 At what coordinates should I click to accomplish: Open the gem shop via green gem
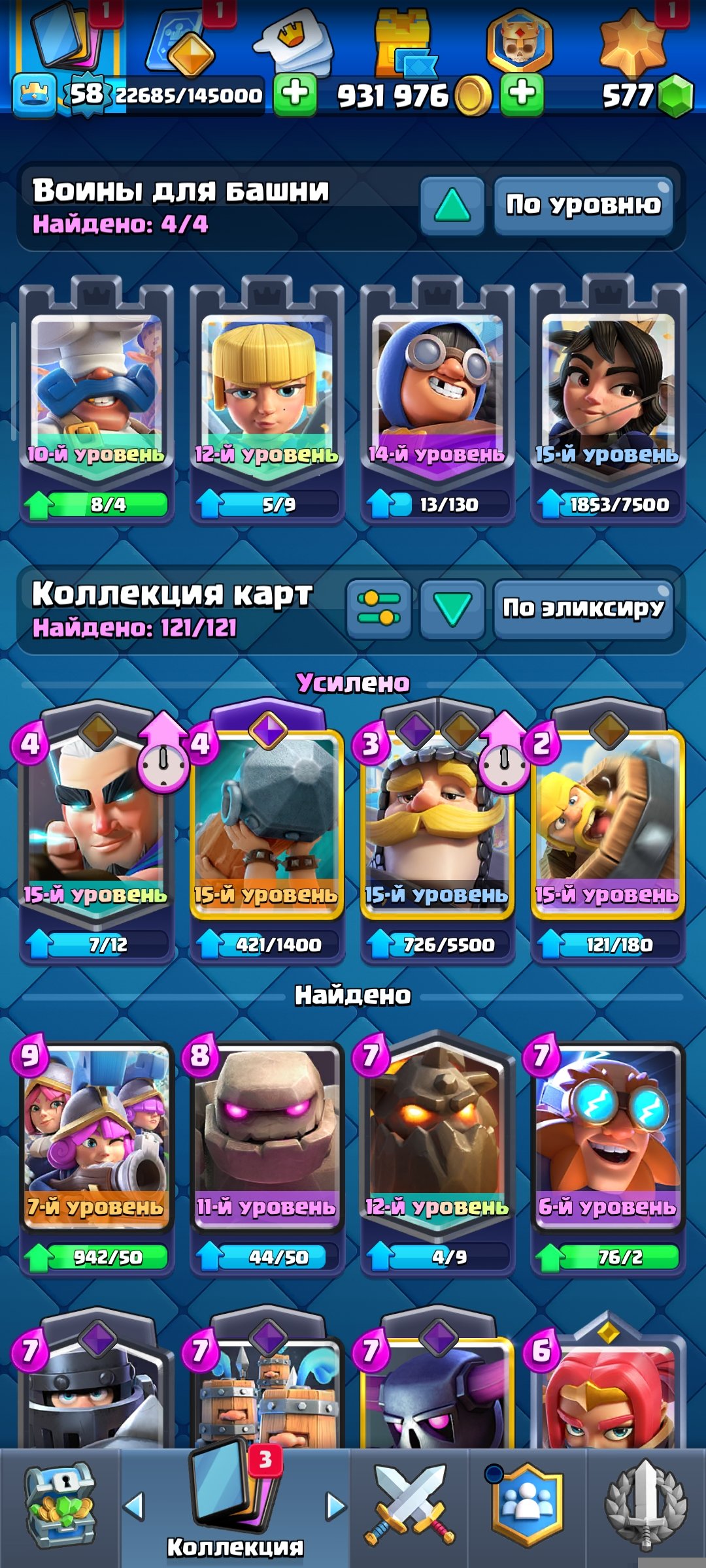(x=675, y=95)
